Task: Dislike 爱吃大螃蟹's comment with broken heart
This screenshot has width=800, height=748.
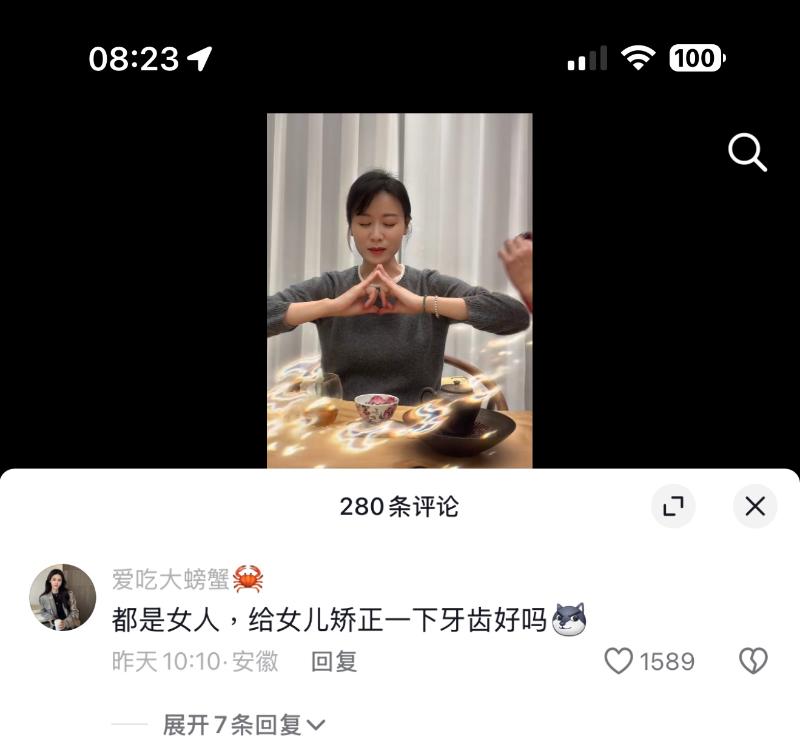Action: tap(752, 661)
